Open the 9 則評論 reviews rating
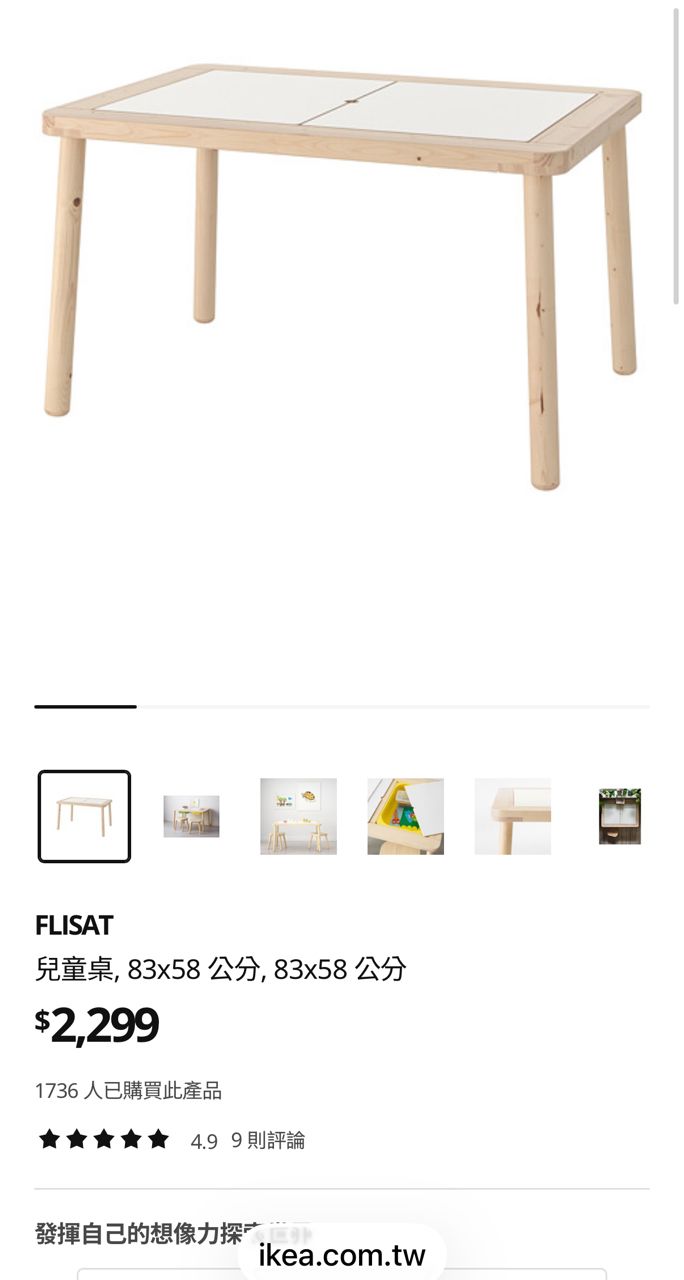The width and height of the screenshot is (684, 1280). point(268,1140)
